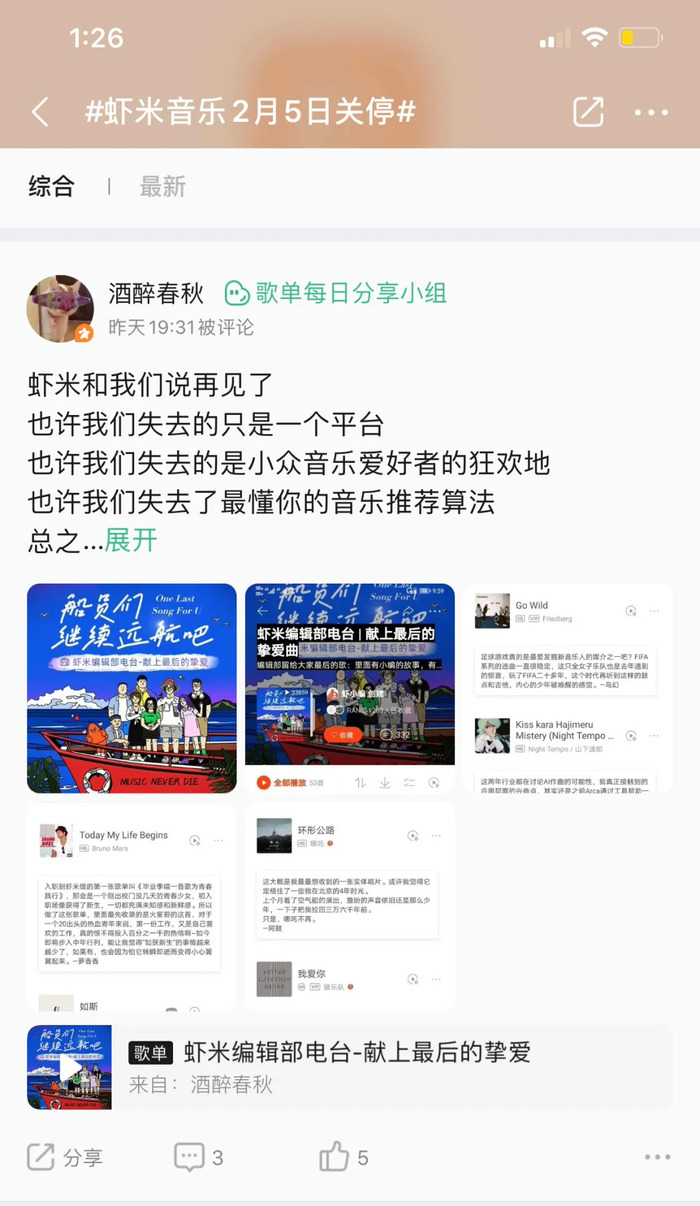
Task: View the first image with the red boat illustration
Action: [x=132, y=688]
